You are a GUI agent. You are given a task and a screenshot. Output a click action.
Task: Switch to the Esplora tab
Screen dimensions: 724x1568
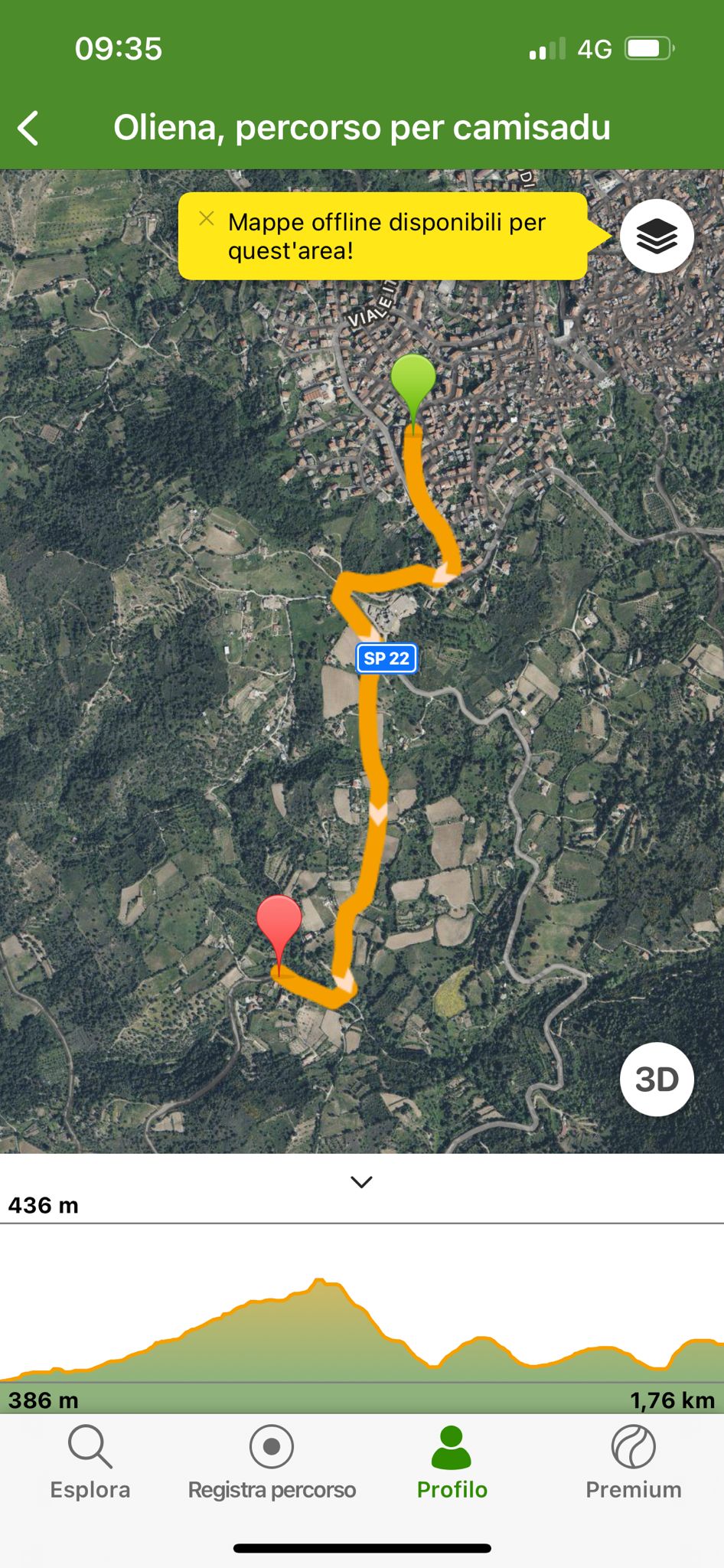[90, 1462]
